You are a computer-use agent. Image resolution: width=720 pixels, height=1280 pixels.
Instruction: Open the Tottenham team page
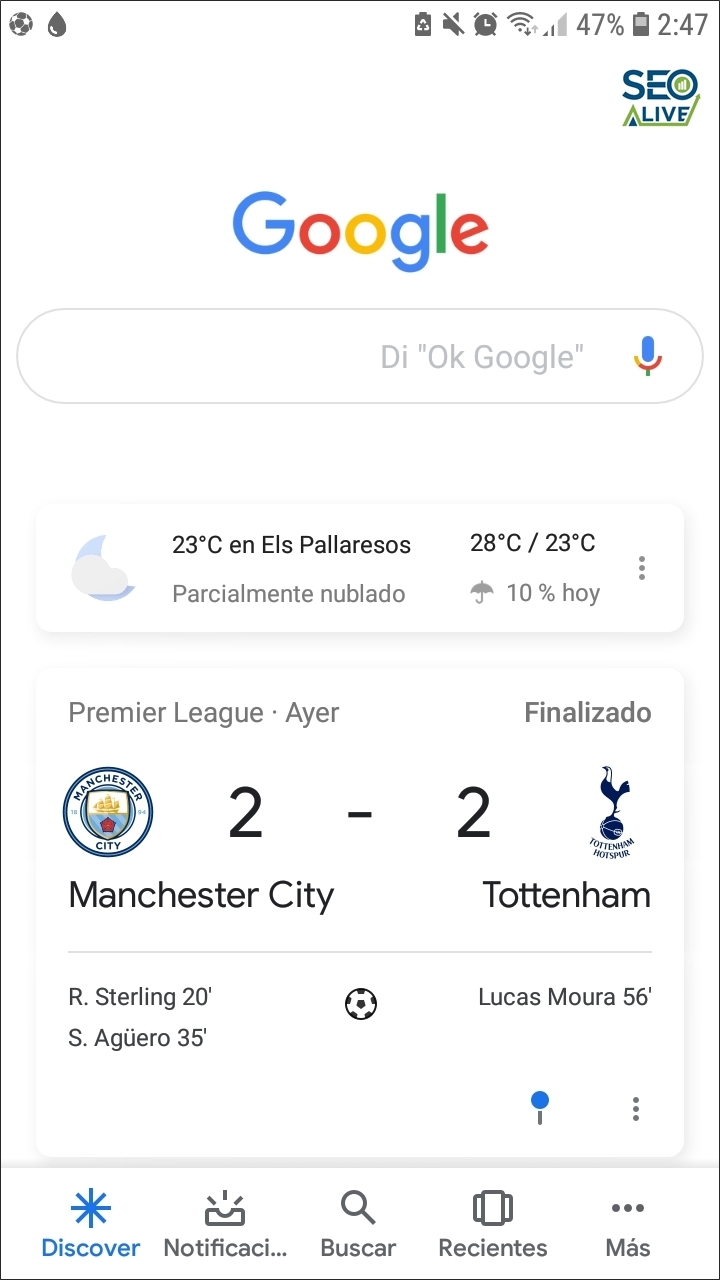click(x=567, y=894)
